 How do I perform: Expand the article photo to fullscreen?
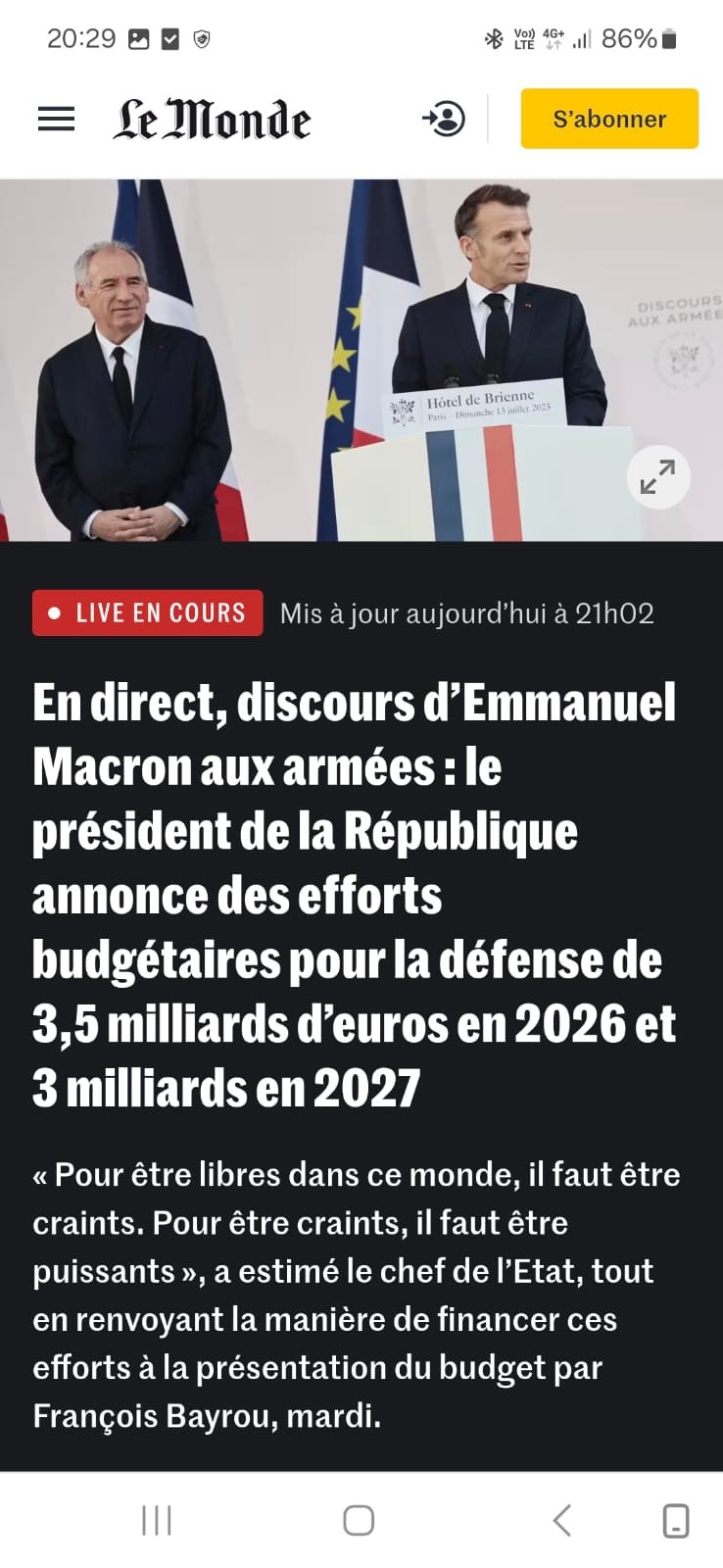coord(657,477)
